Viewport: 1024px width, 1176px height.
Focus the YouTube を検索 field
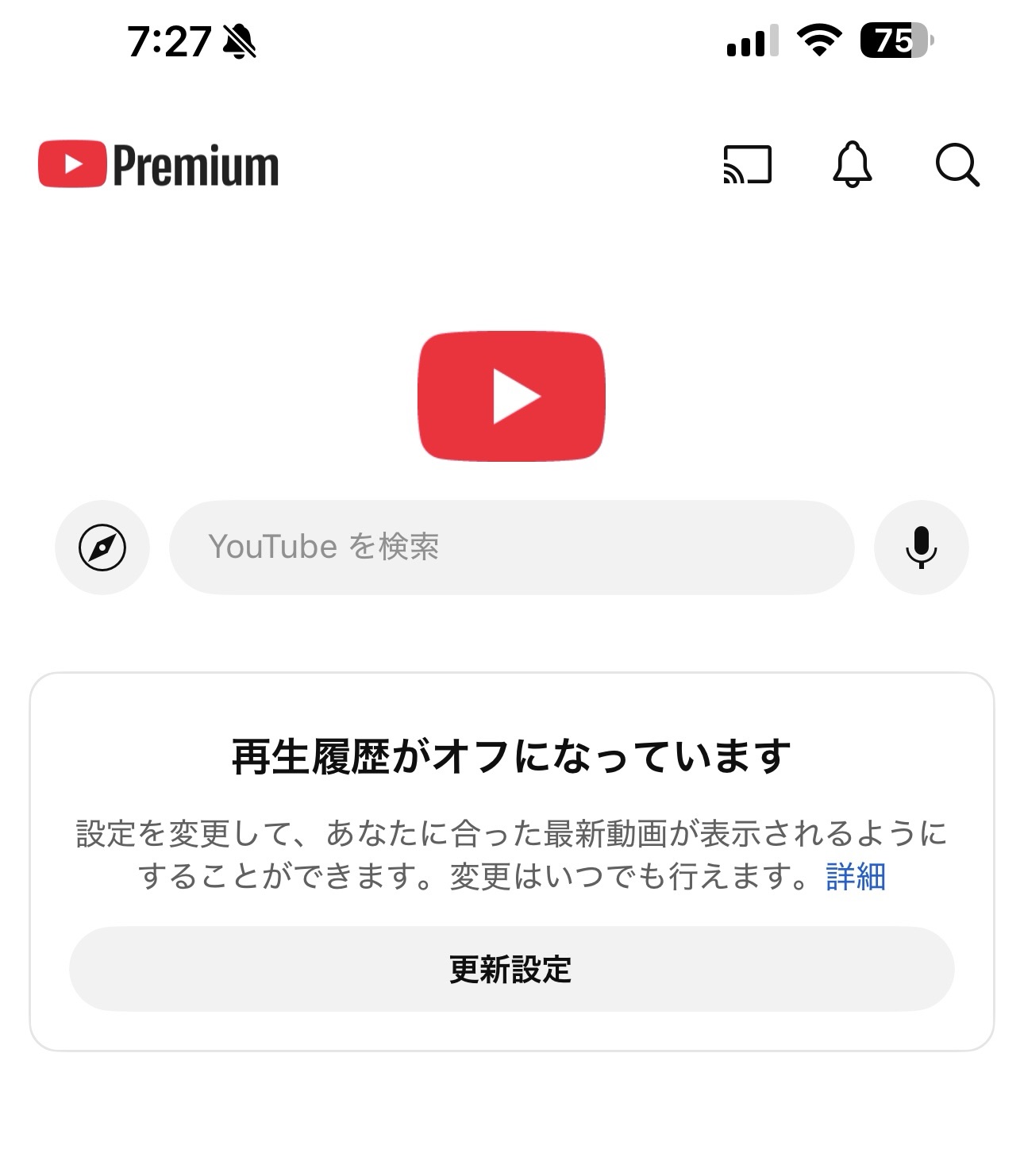pyautogui.click(x=511, y=548)
